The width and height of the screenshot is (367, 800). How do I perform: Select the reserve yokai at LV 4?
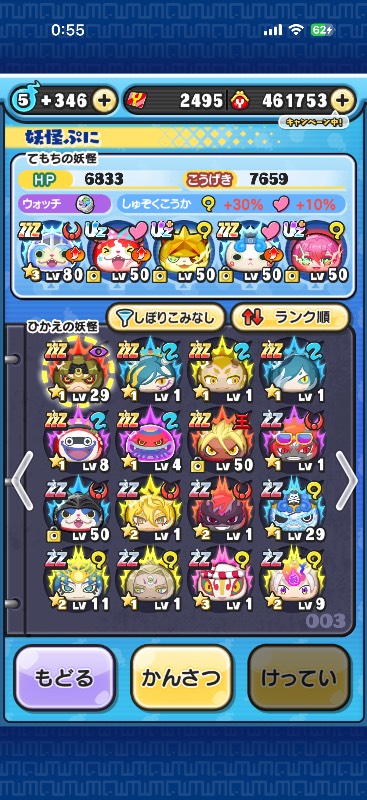tap(148, 440)
